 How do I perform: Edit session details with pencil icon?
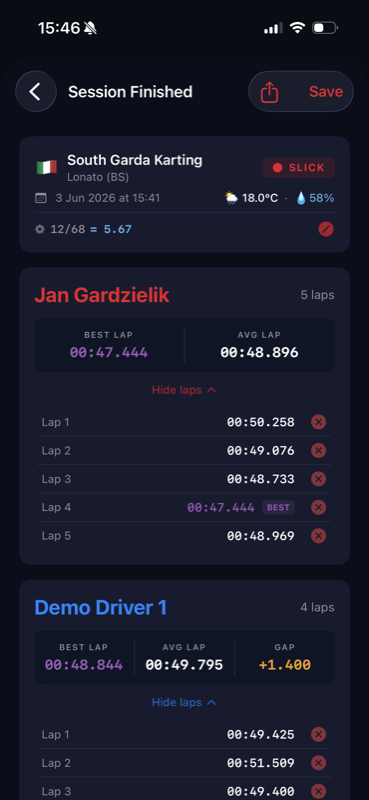[x=326, y=229]
